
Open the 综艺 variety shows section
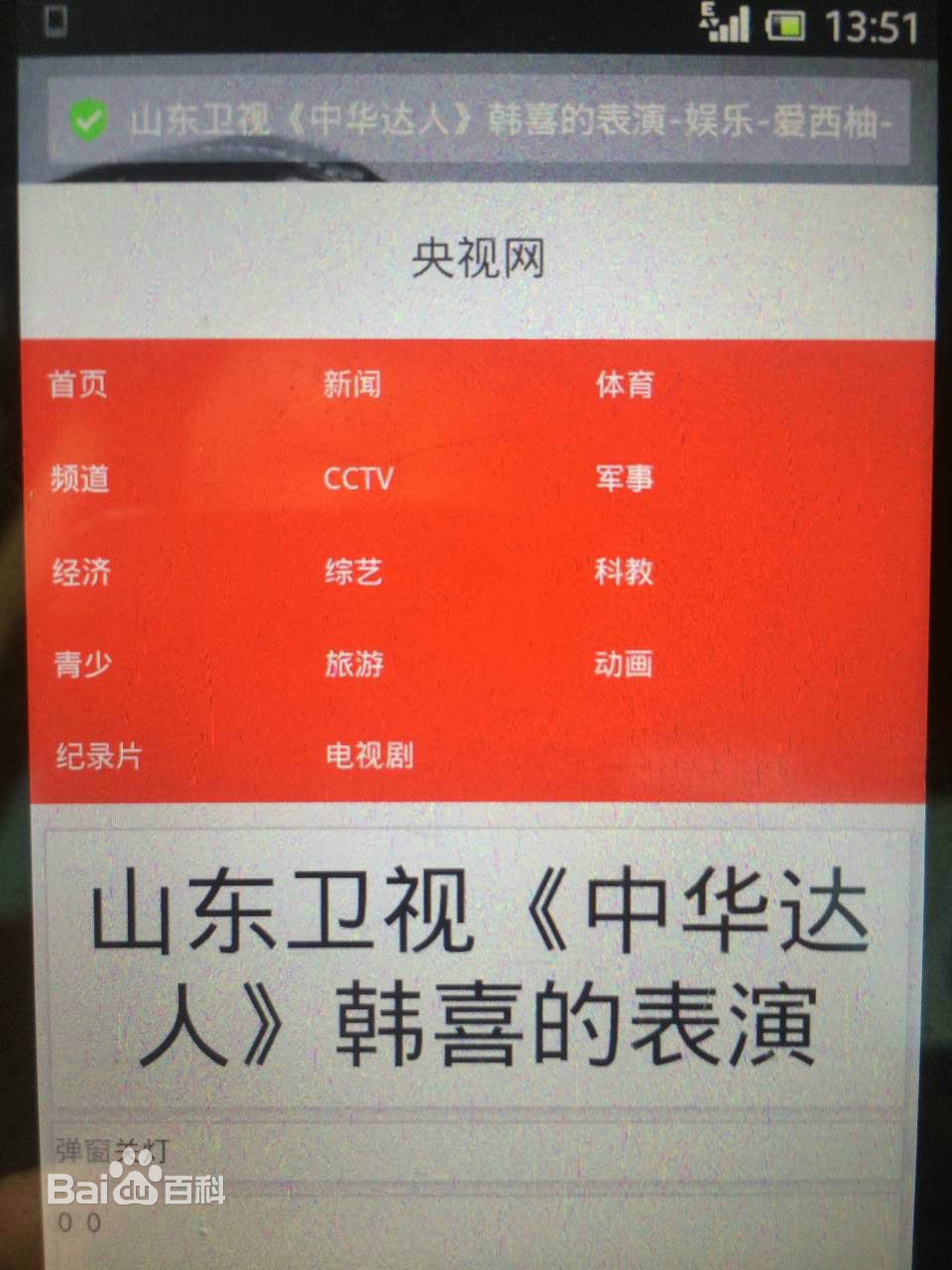click(x=355, y=571)
